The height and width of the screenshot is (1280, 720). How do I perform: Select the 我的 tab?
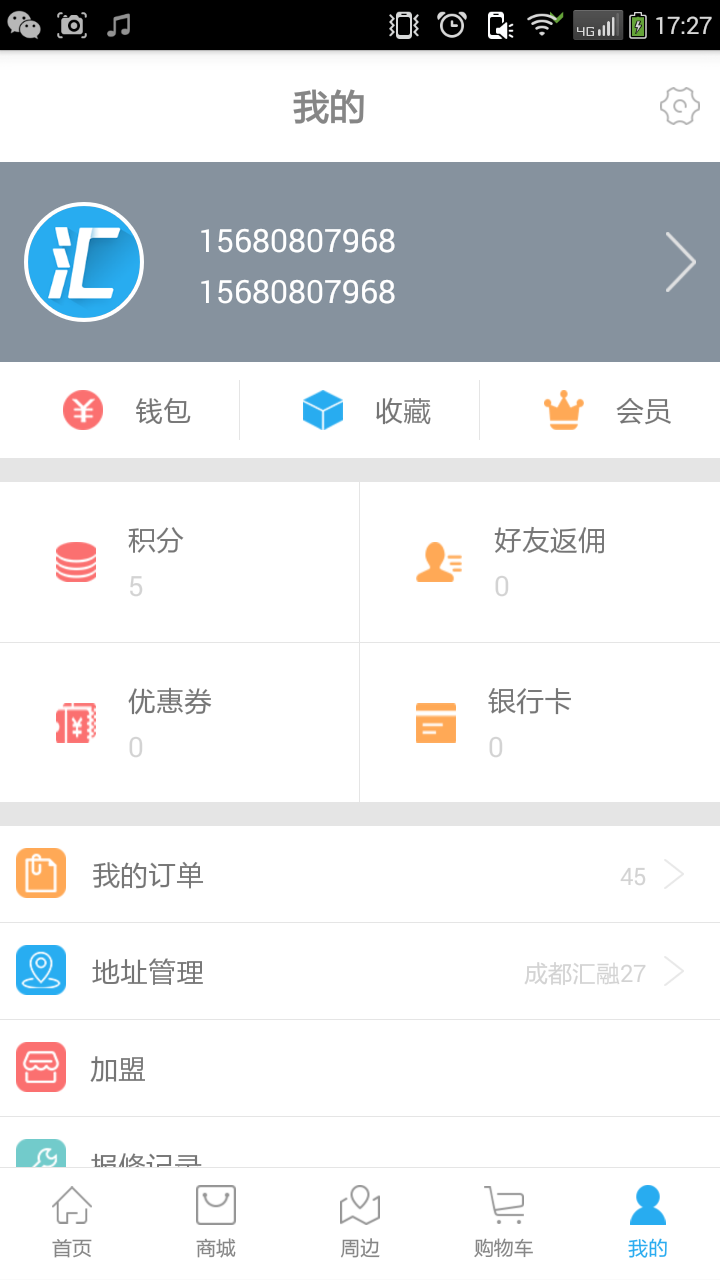(x=648, y=1222)
